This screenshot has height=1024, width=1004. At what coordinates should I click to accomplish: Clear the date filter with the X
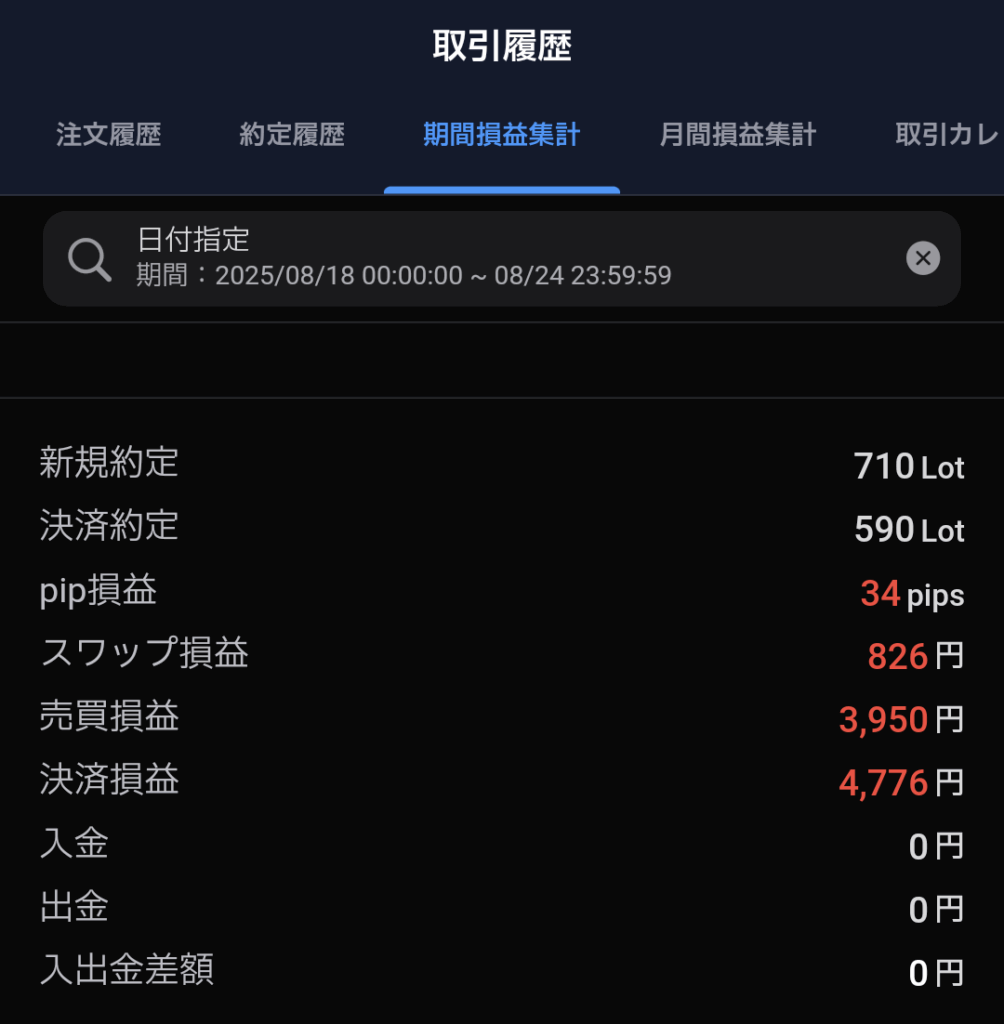click(922, 259)
